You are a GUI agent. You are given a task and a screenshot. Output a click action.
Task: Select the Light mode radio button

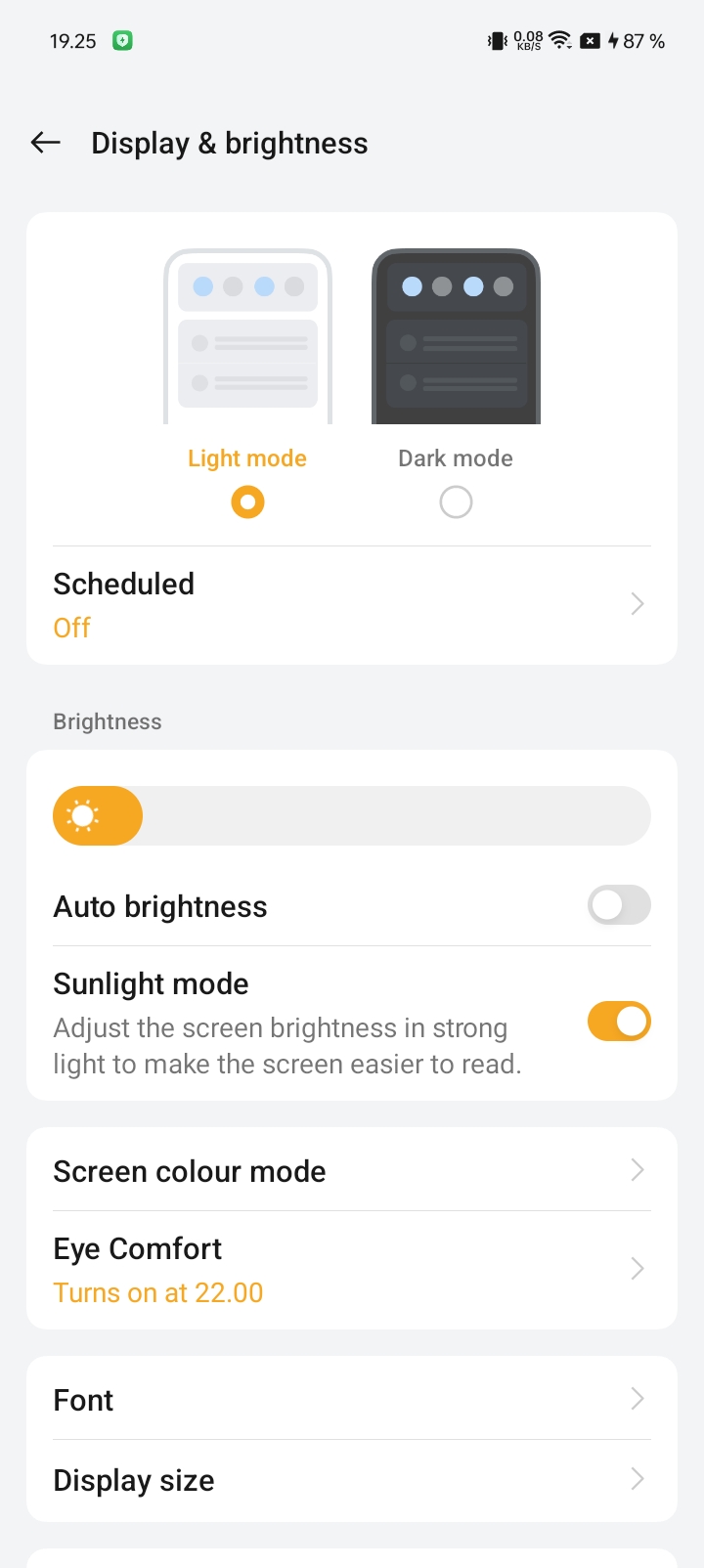point(247,502)
